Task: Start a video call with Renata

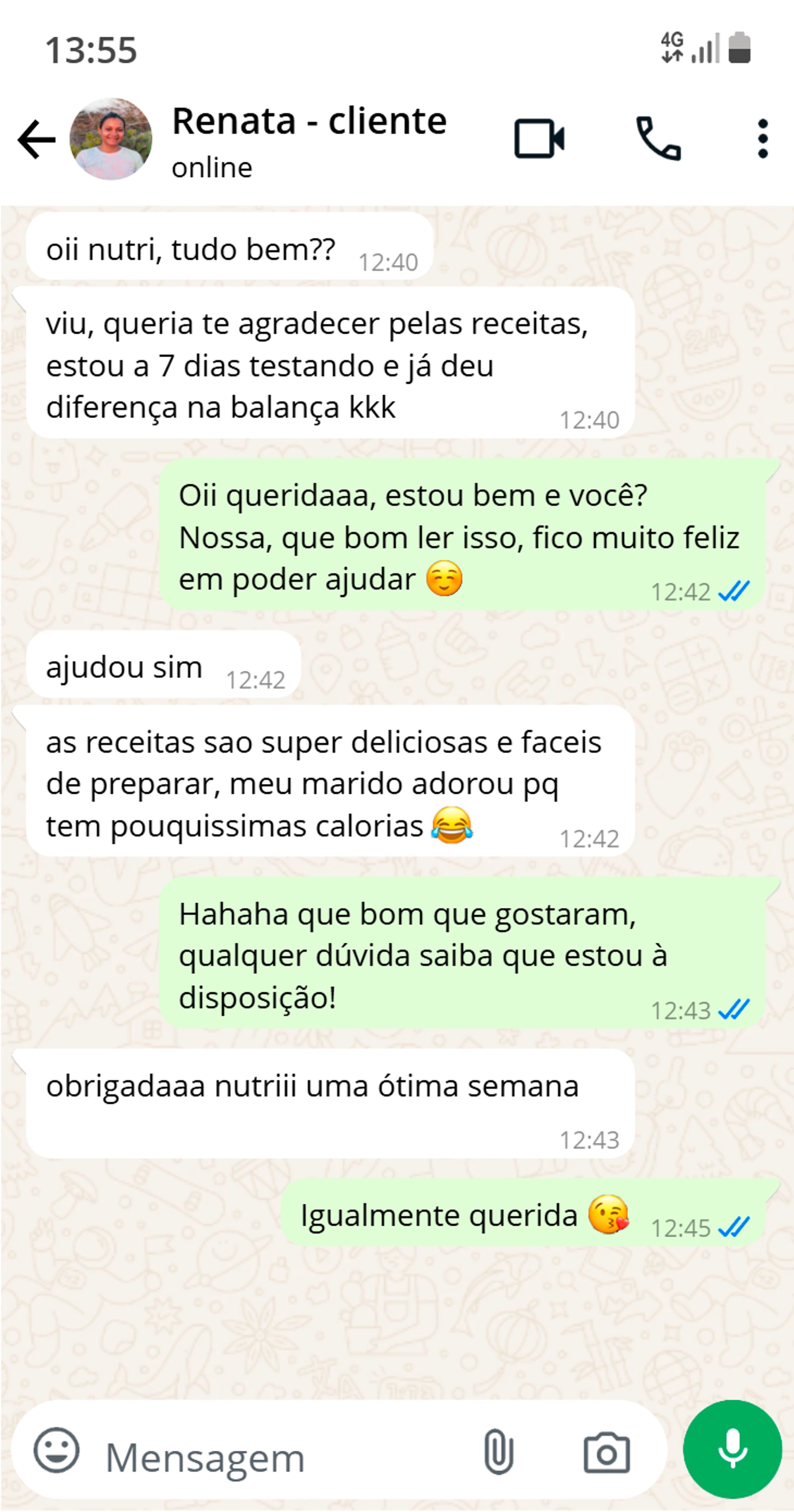Action: click(x=539, y=139)
